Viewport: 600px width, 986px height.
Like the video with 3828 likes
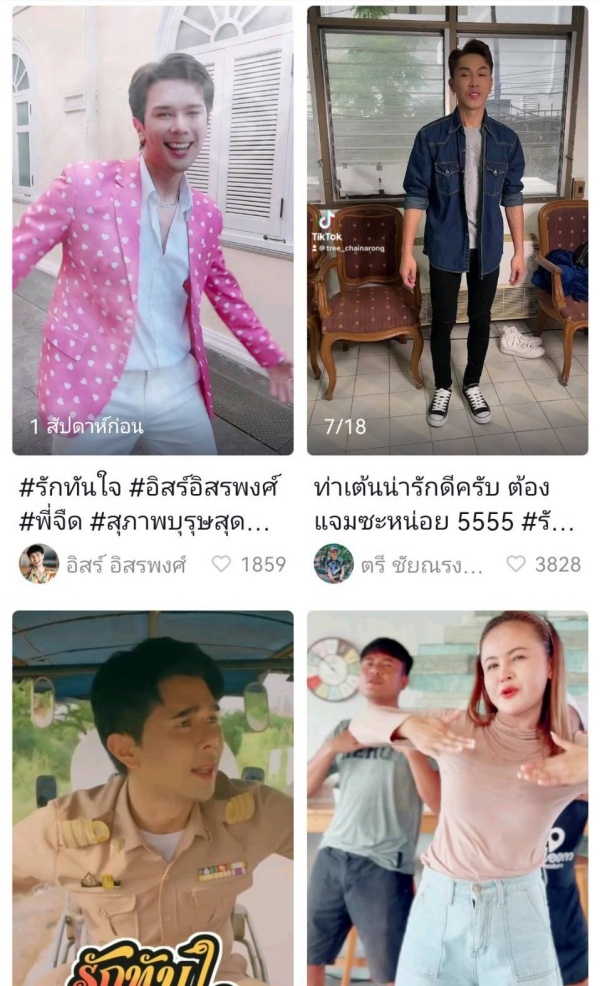[x=515, y=564]
